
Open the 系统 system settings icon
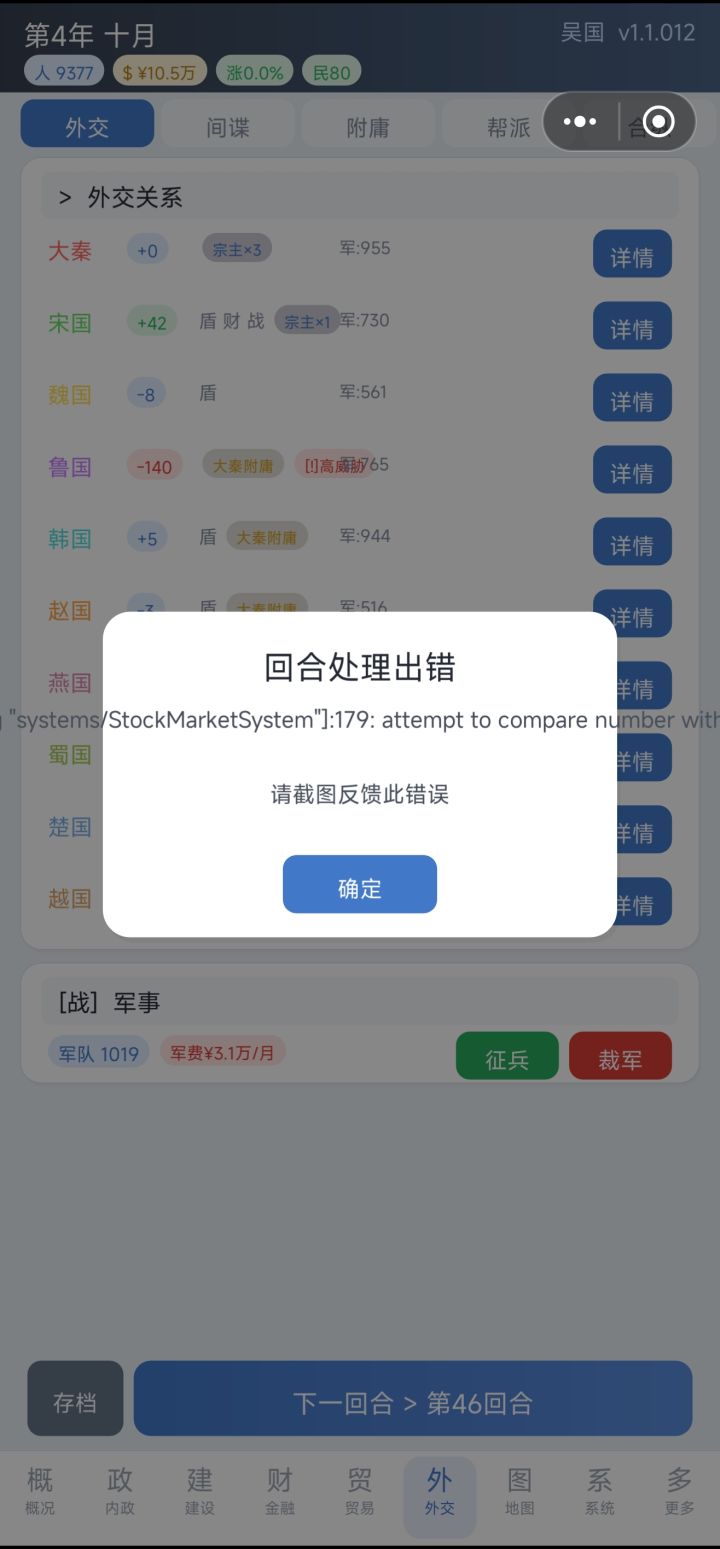[599, 1495]
